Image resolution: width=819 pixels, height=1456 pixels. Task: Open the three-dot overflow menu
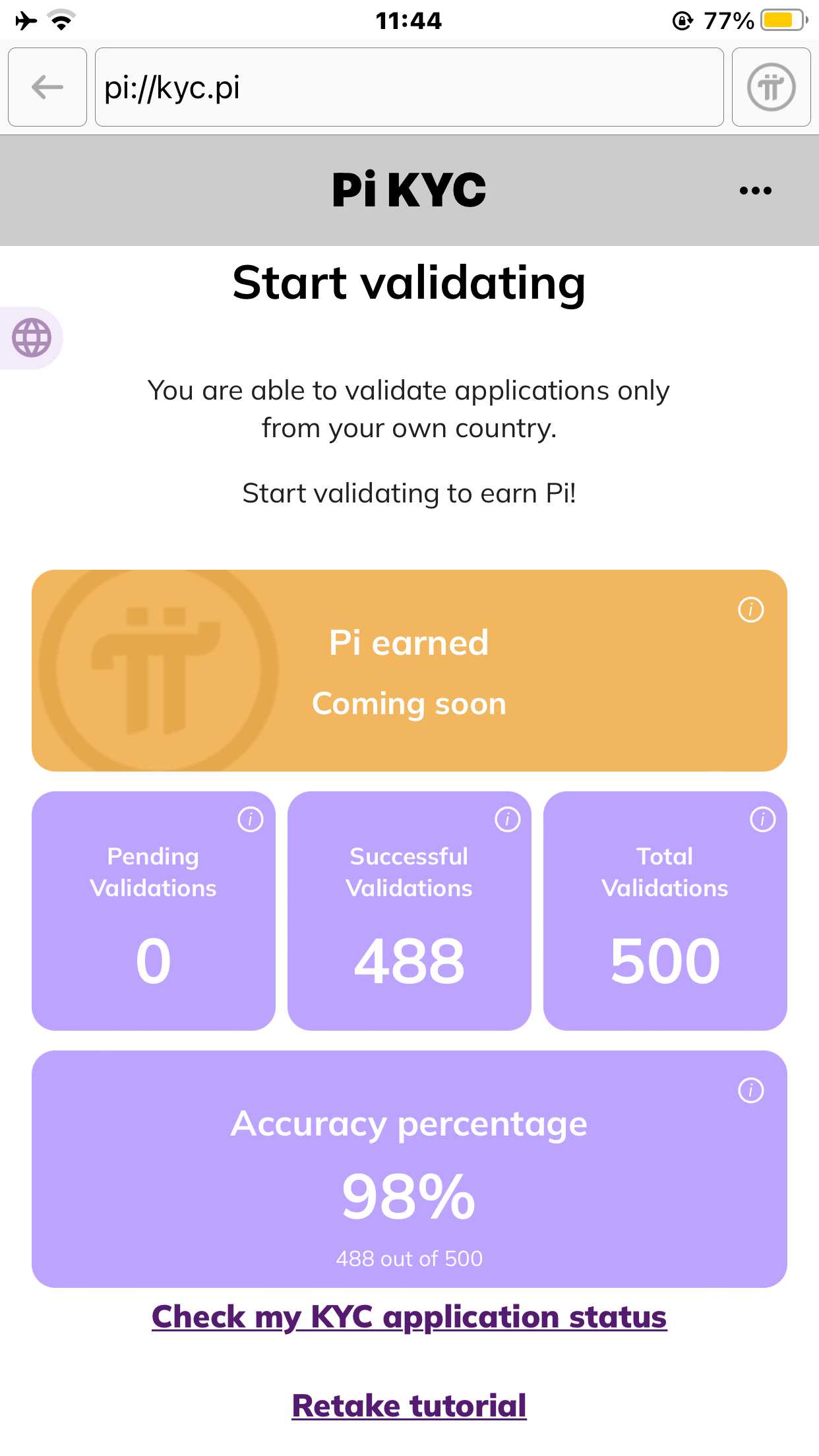tap(755, 191)
